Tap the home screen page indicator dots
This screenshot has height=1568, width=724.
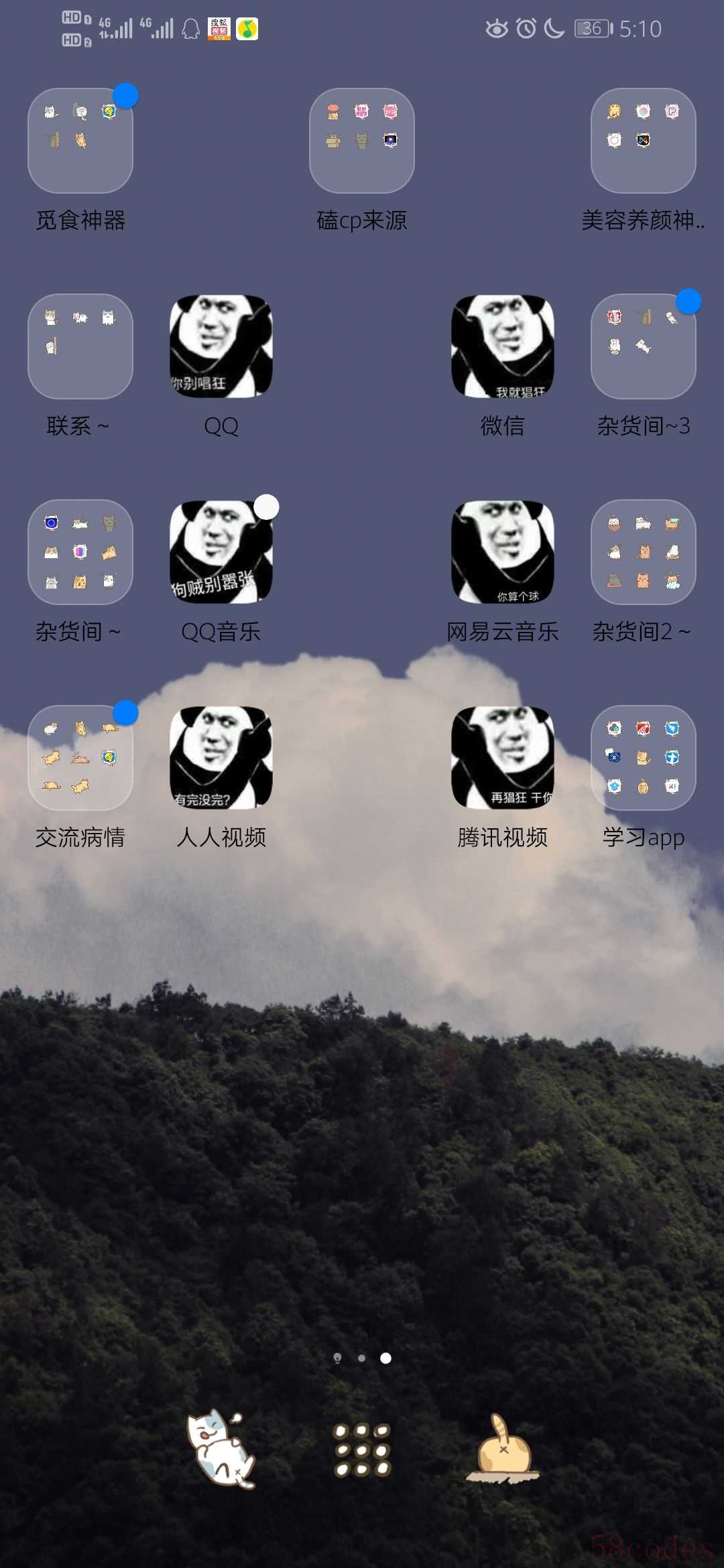[x=362, y=1358]
